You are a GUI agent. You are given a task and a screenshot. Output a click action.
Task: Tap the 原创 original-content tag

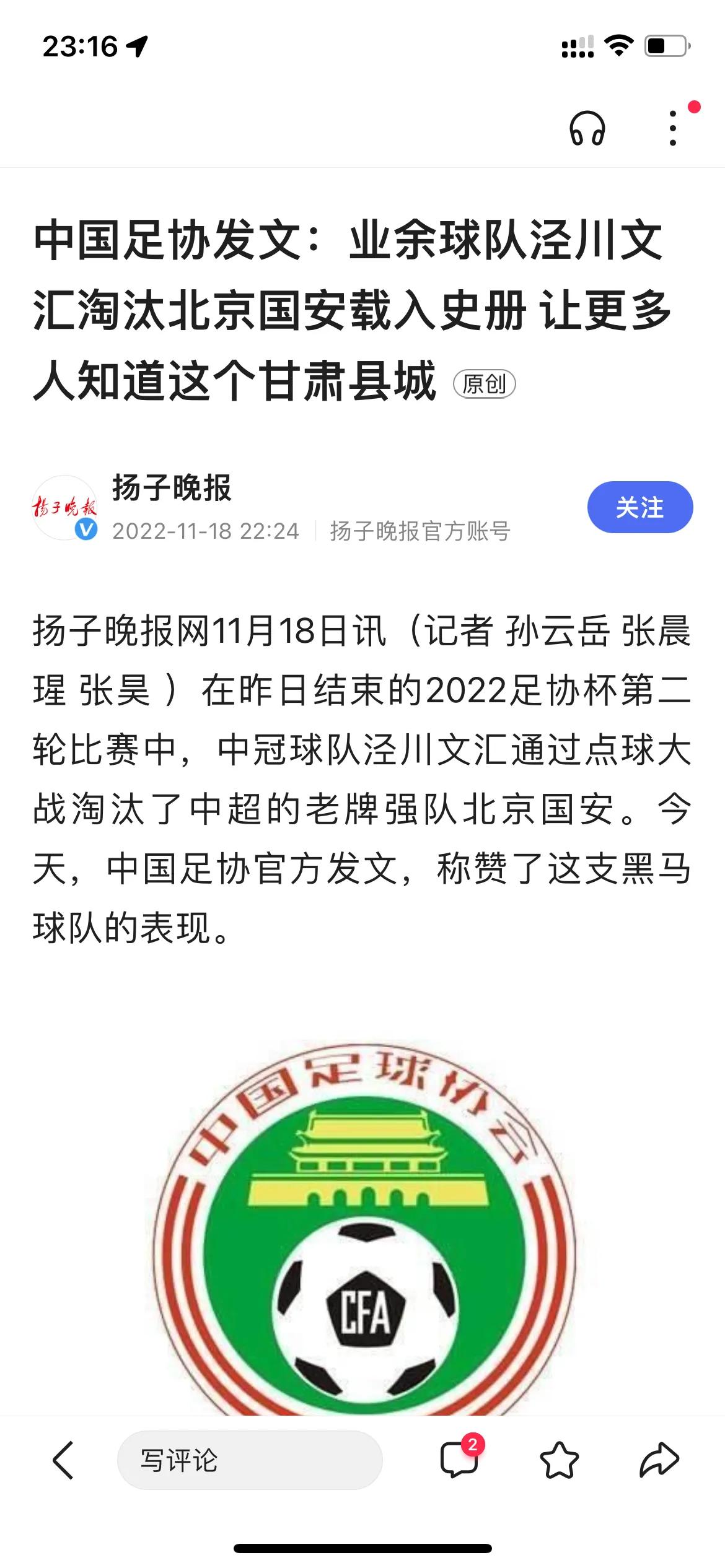point(485,384)
